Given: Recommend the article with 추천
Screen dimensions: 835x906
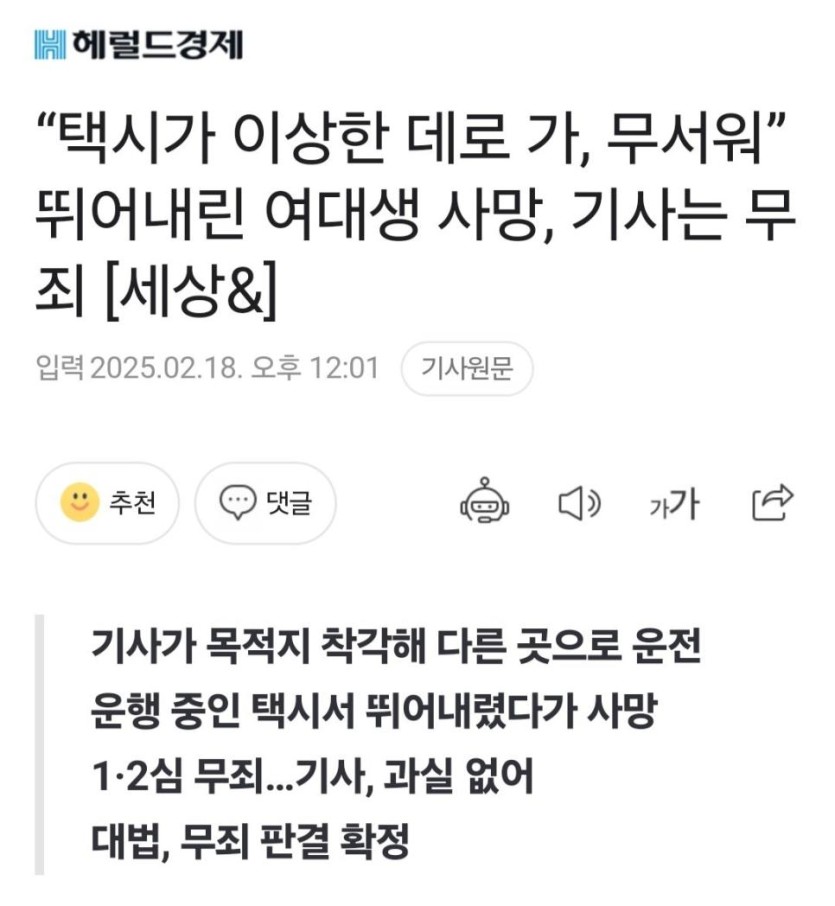Looking at the screenshot, I should (108, 503).
